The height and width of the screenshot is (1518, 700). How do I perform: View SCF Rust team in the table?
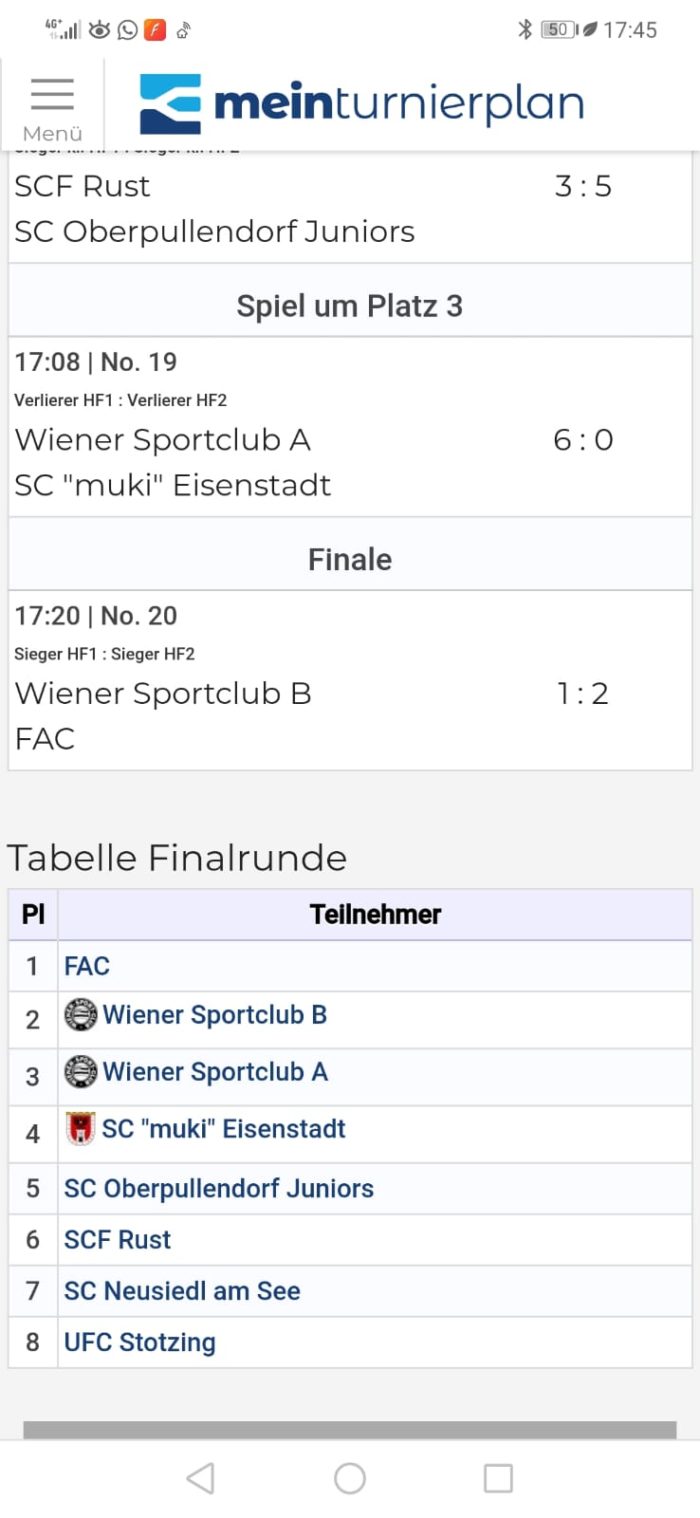pos(117,1240)
